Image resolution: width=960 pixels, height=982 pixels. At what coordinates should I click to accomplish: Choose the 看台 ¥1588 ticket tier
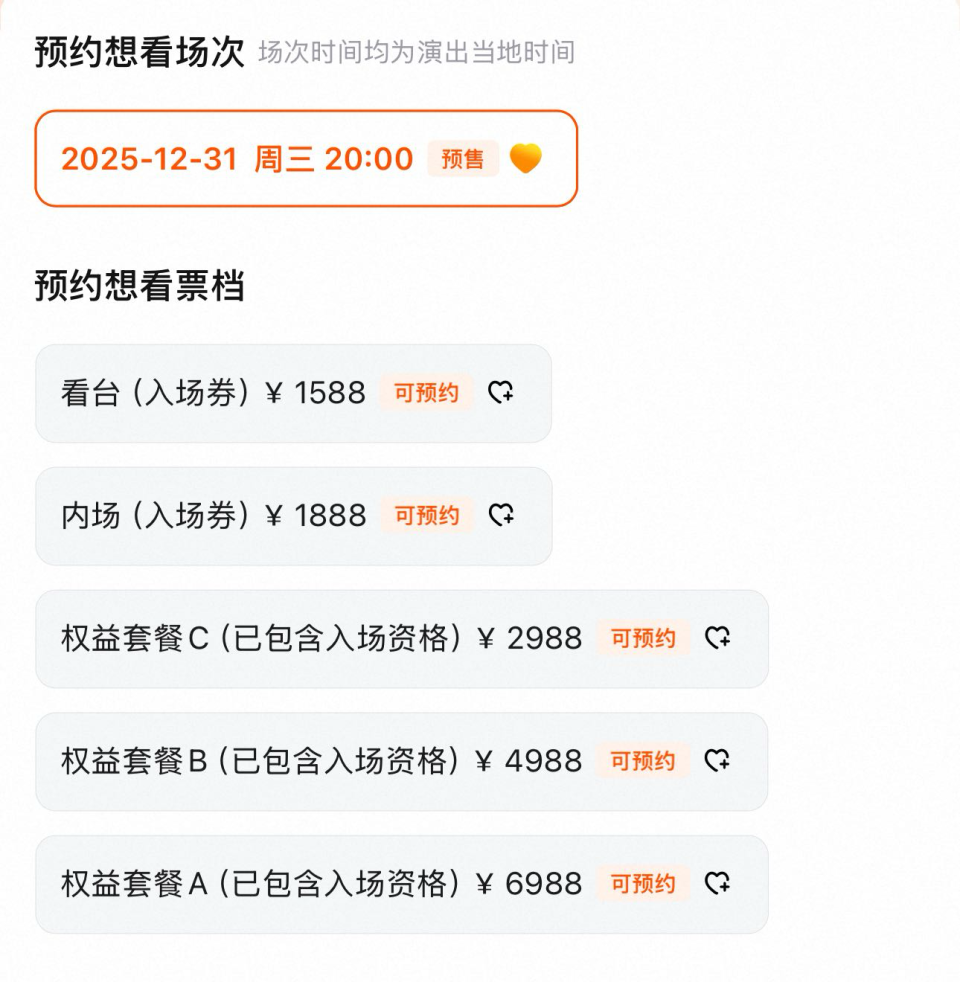pyautogui.click(x=292, y=393)
